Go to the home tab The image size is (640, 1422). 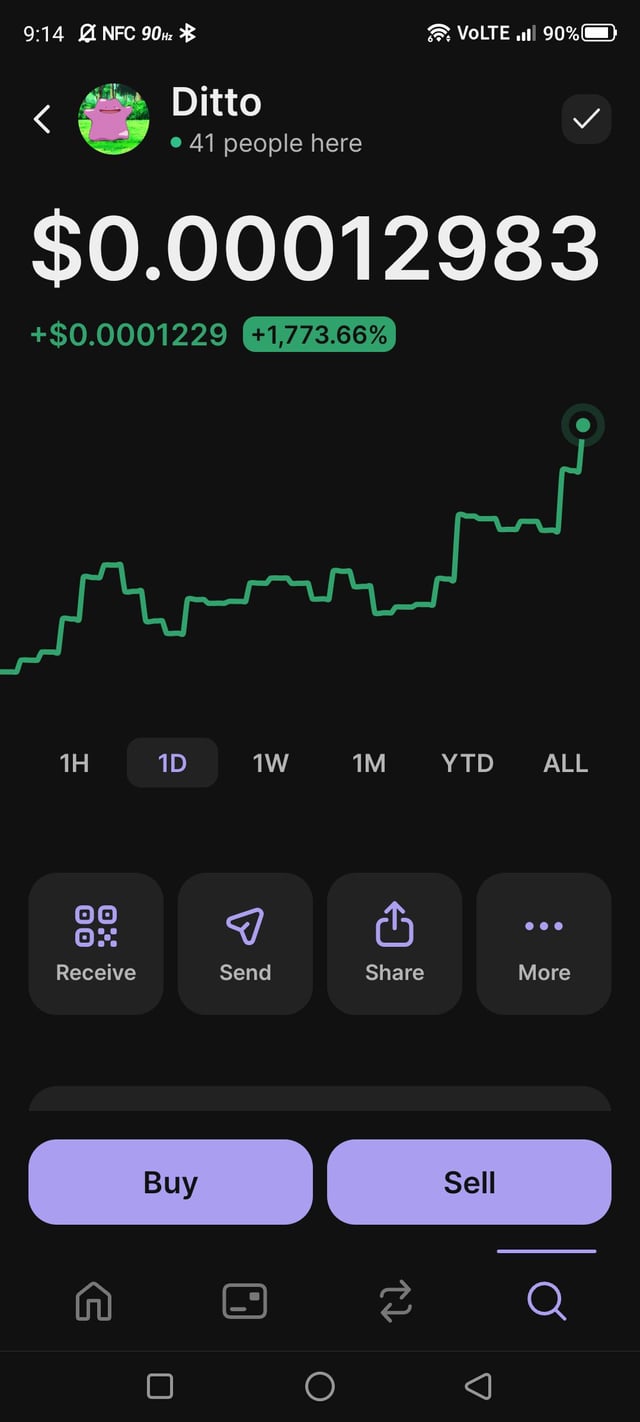[94, 1301]
